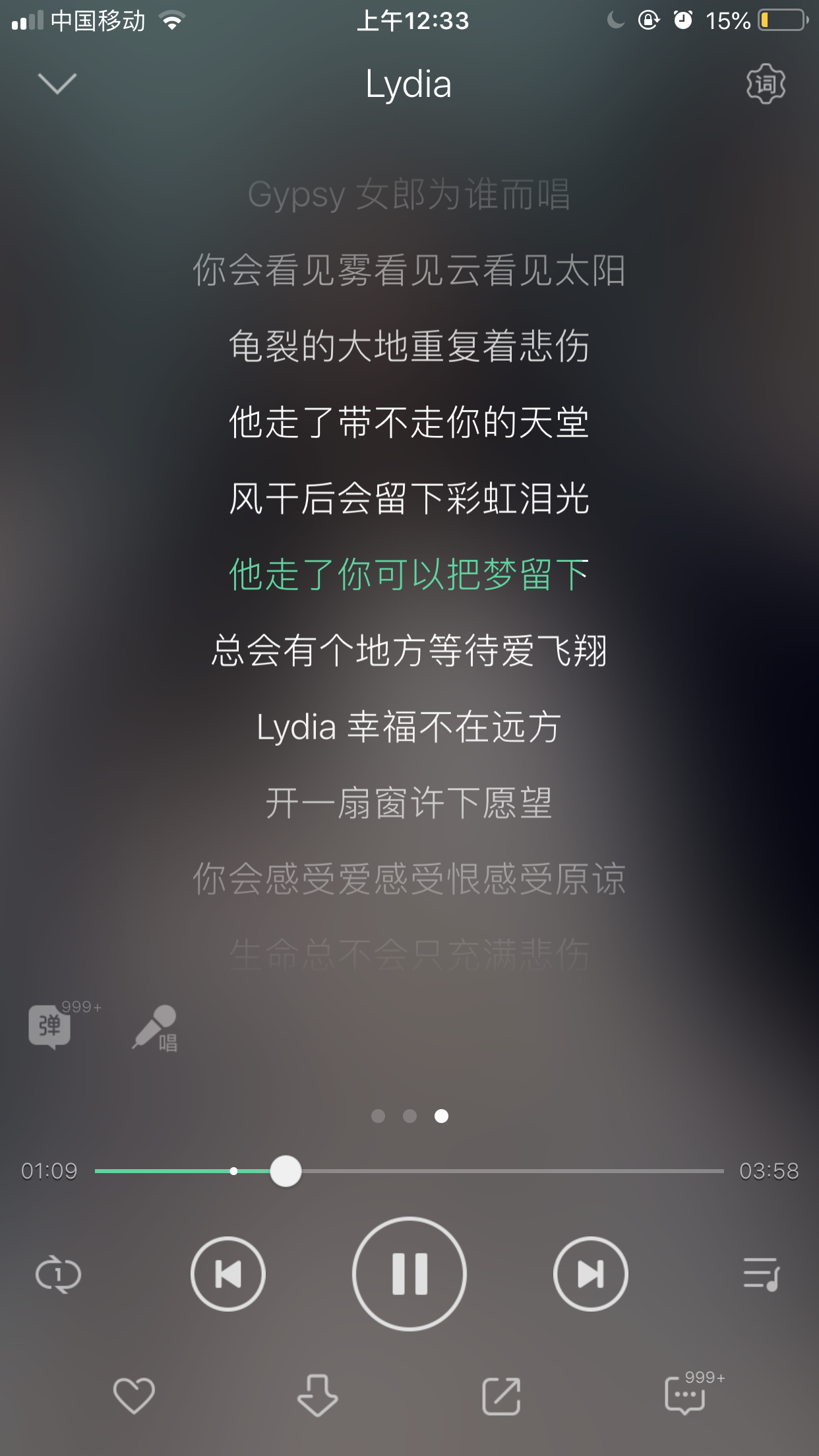This screenshot has width=819, height=1456.
Task: Tap the page indicator dots
Action: point(409,1116)
